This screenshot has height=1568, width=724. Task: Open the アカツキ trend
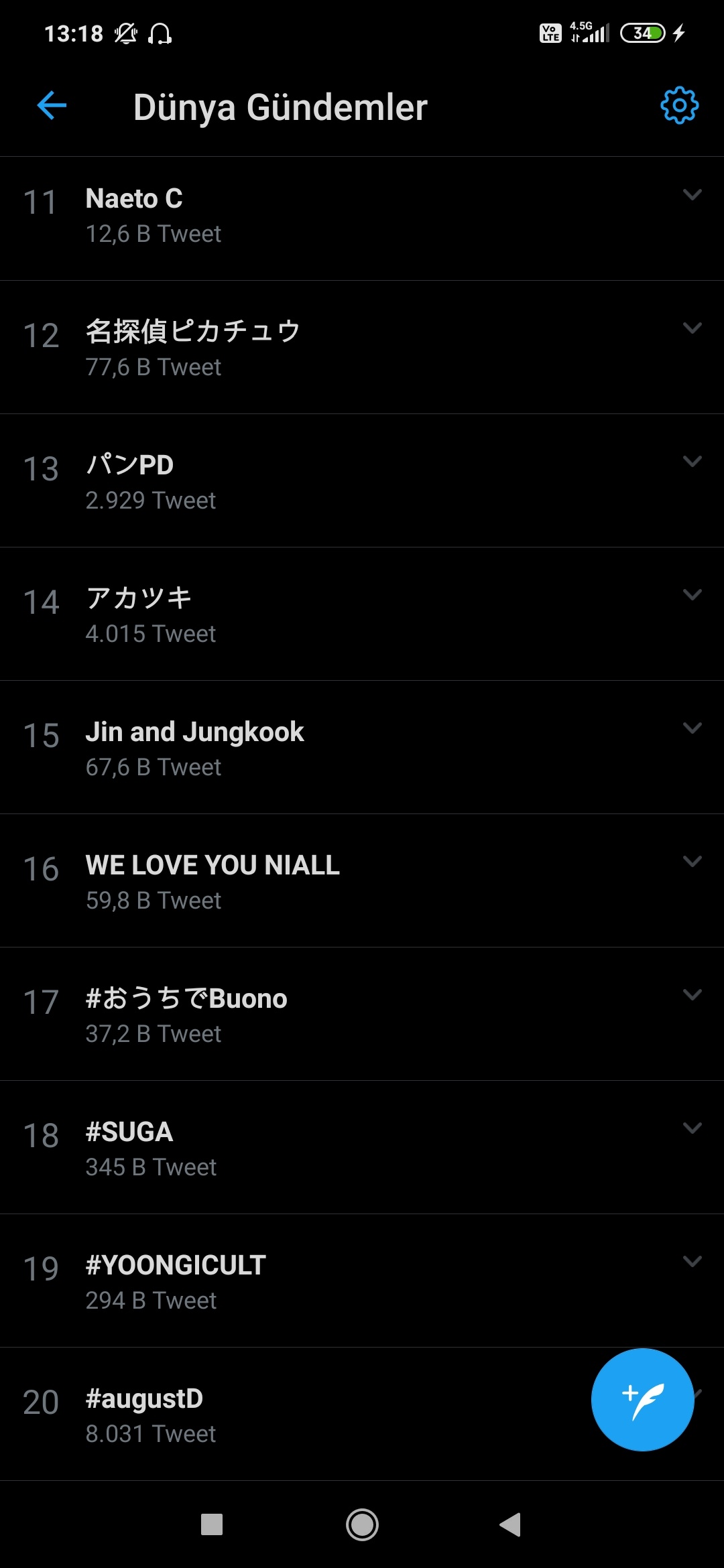139,598
